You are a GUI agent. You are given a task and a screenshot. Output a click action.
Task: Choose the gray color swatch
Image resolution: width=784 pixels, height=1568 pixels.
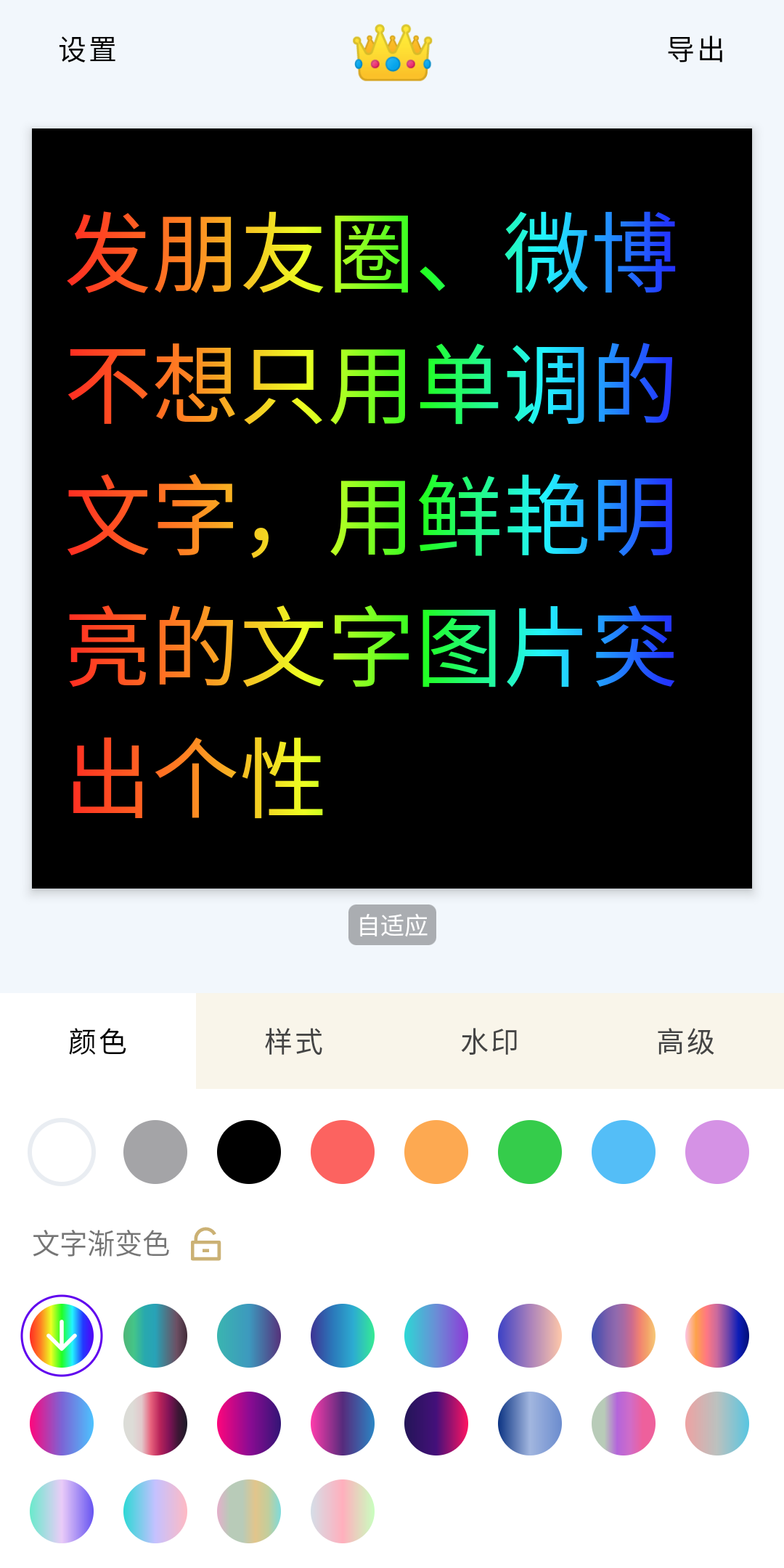click(155, 1151)
